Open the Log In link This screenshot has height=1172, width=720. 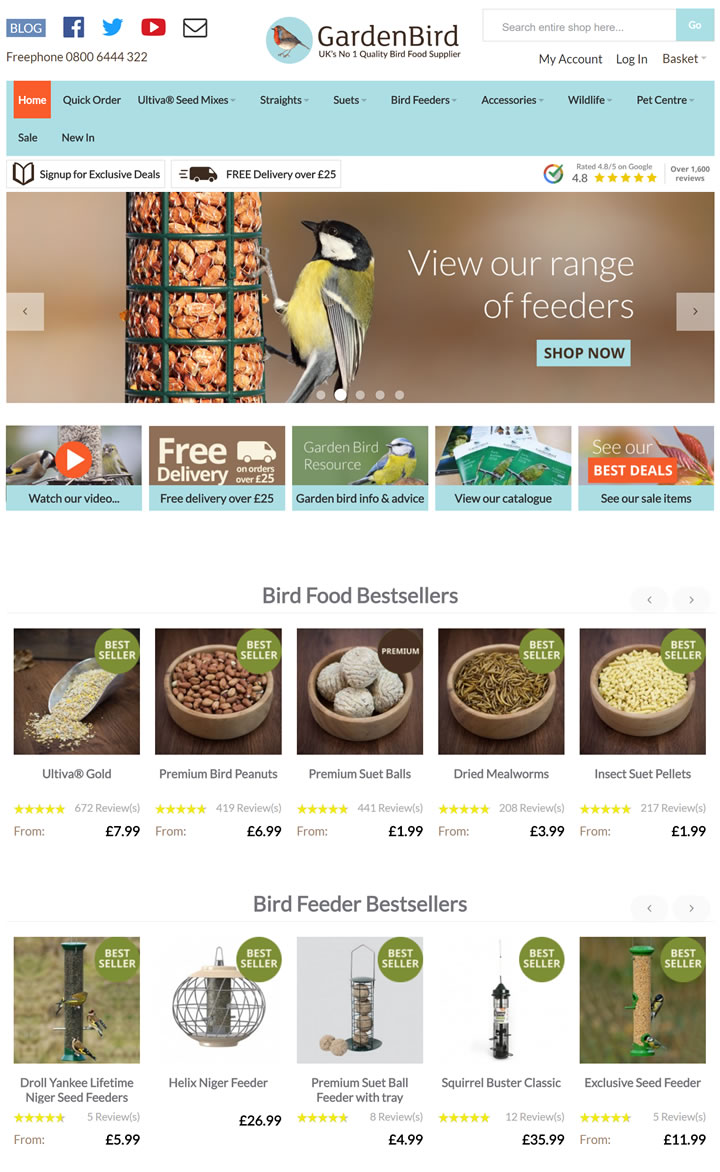coord(631,59)
